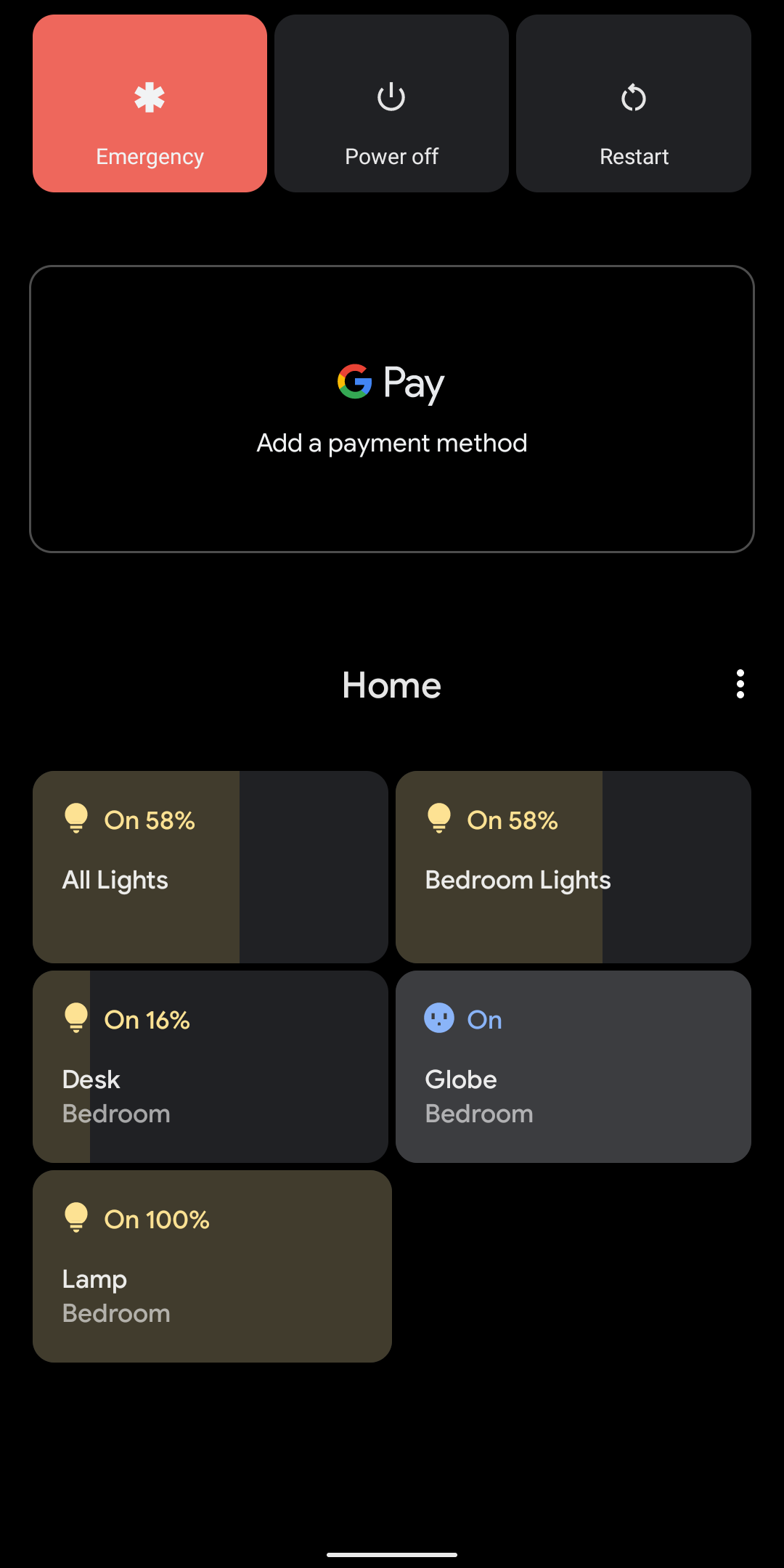Restart the device
The height and width of the screenshot is (1568, 784).
pyautogui.click(x=634, y=104)
